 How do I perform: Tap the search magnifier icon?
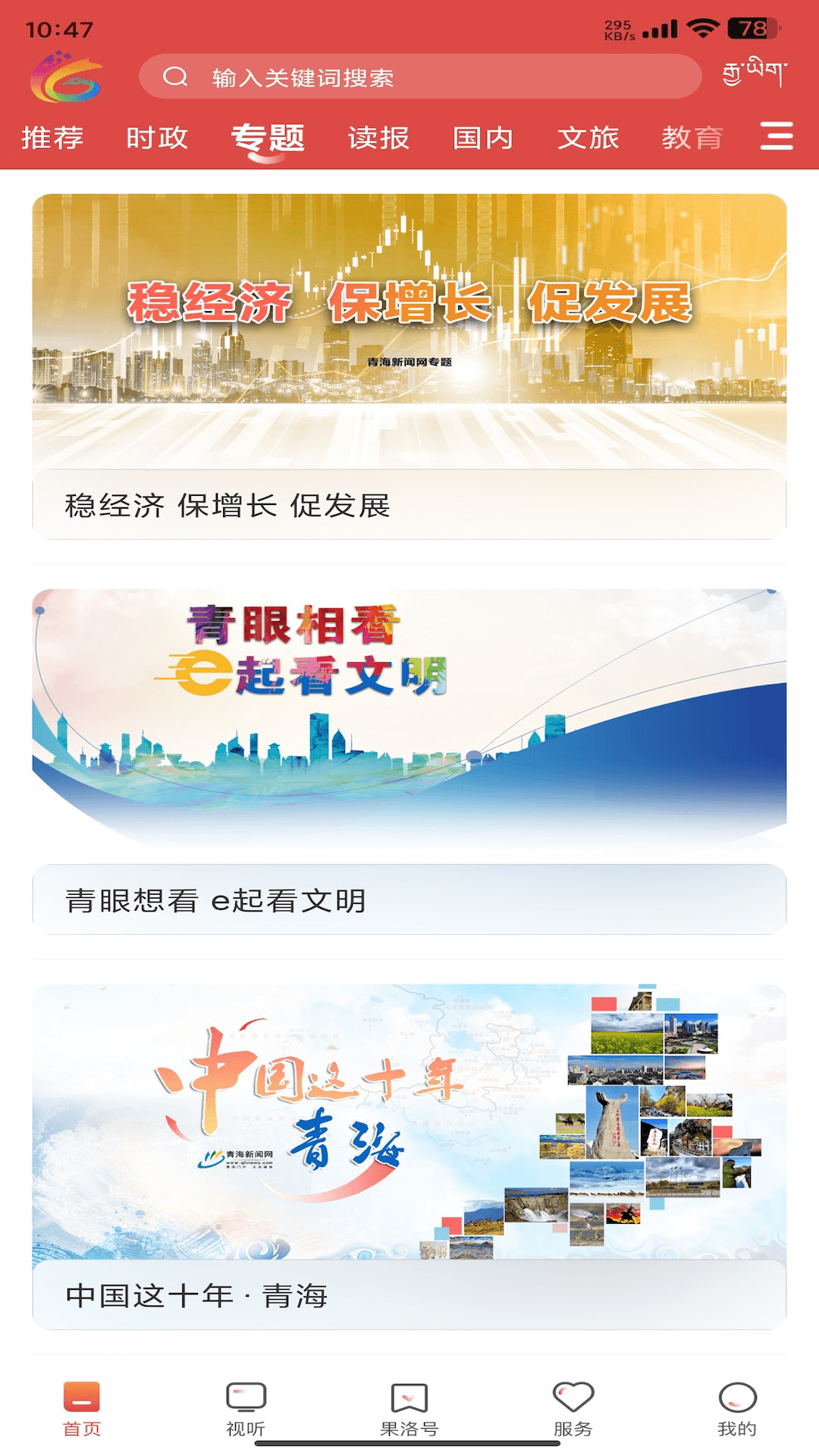pos(178,77)
